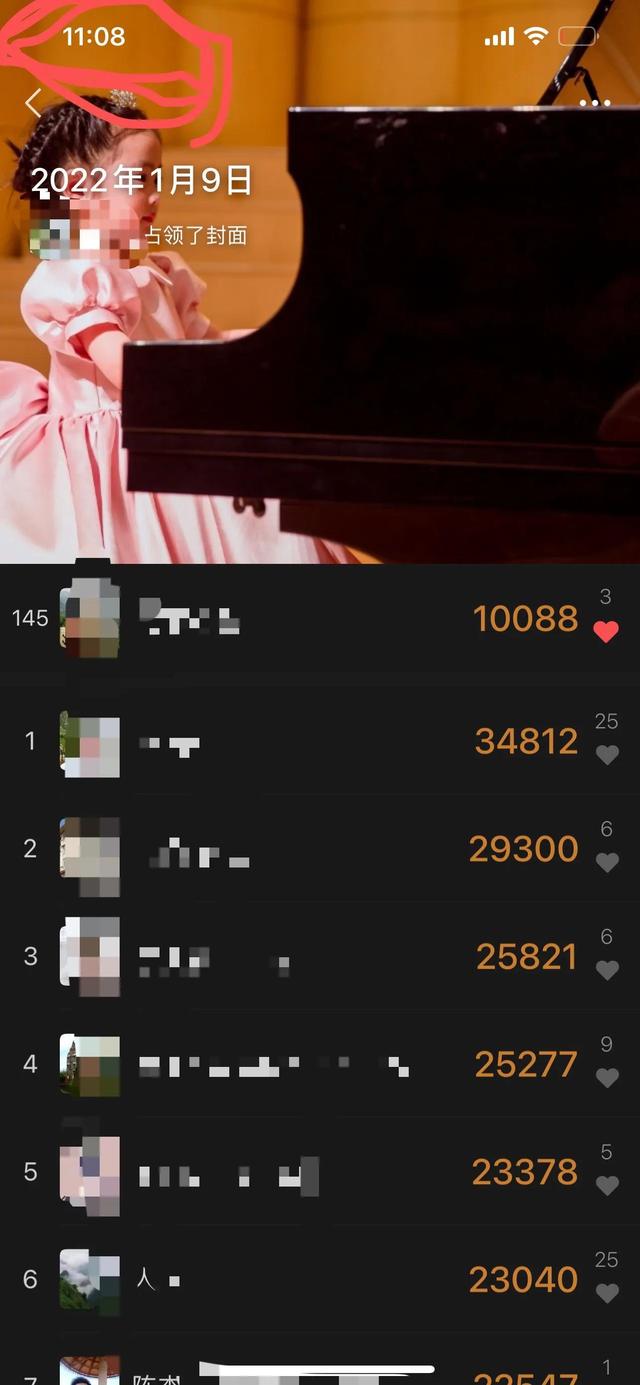Go back using the top-left arrow

(33, 103)
